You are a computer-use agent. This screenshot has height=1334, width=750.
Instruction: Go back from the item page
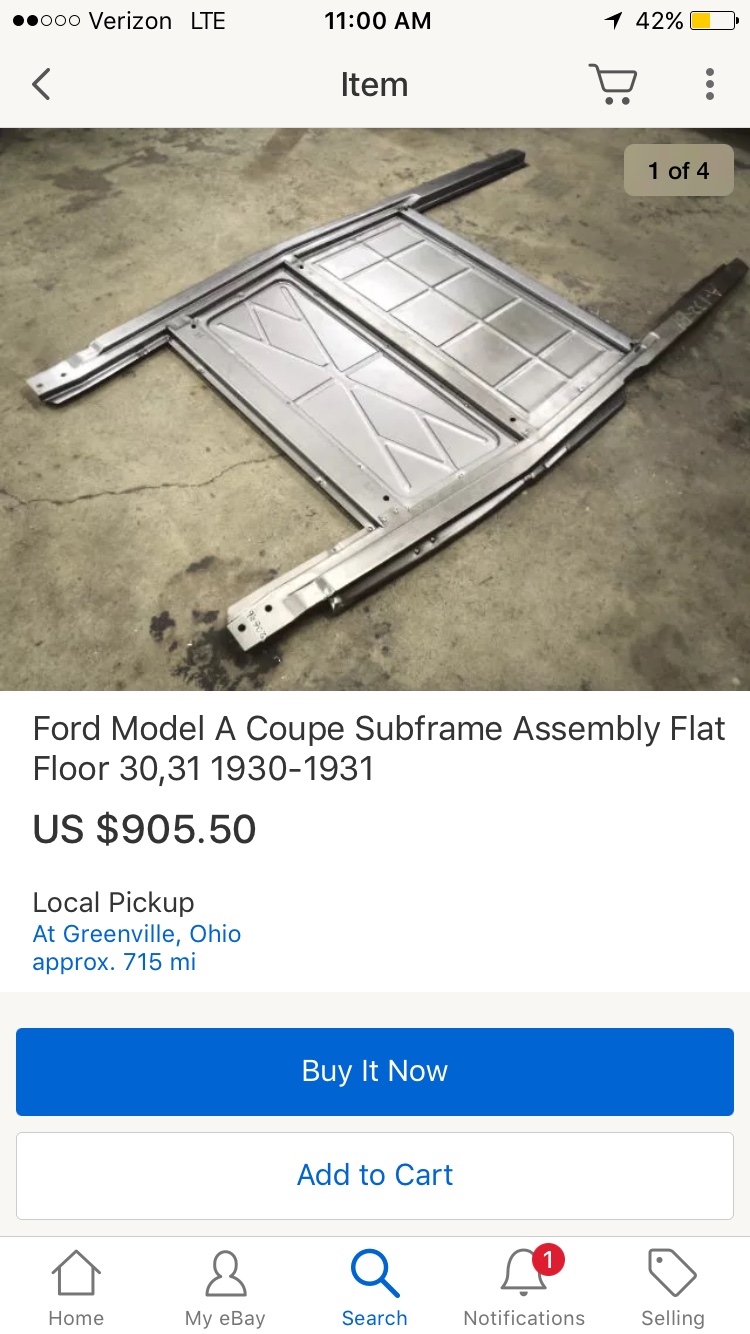[x=41, y=85]
